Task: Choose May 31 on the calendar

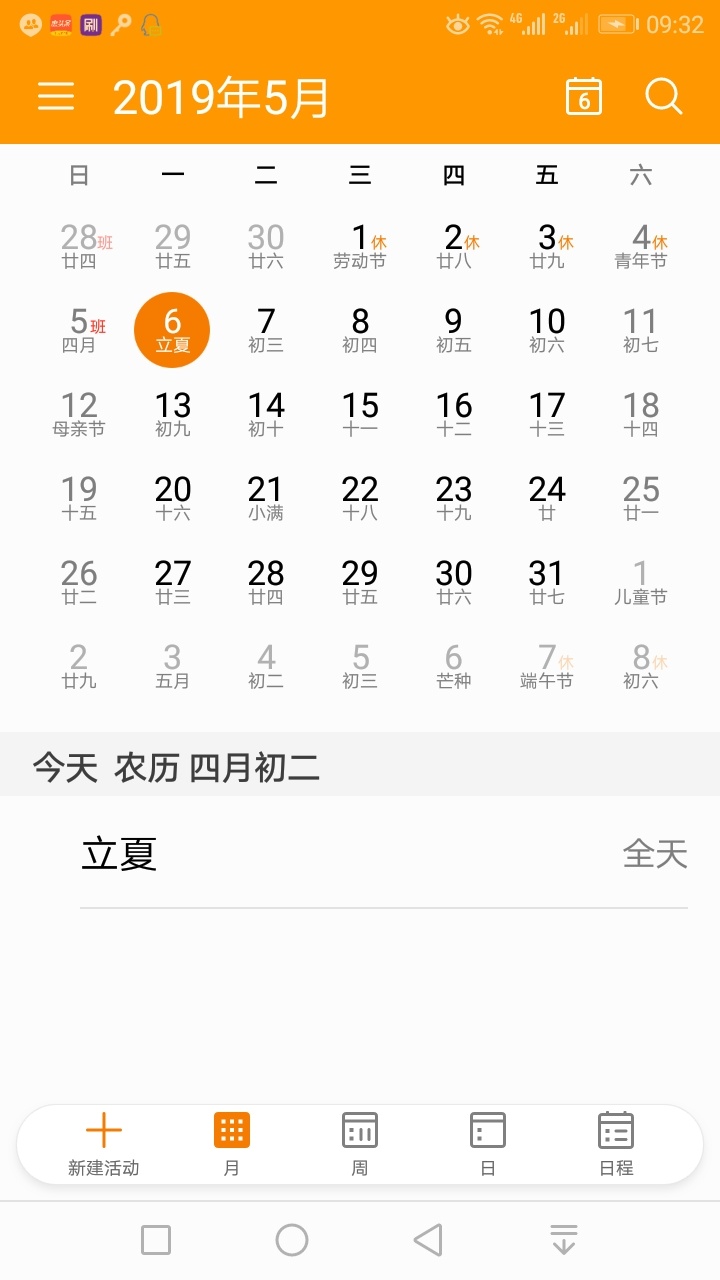Action: (x=547, y=583)
